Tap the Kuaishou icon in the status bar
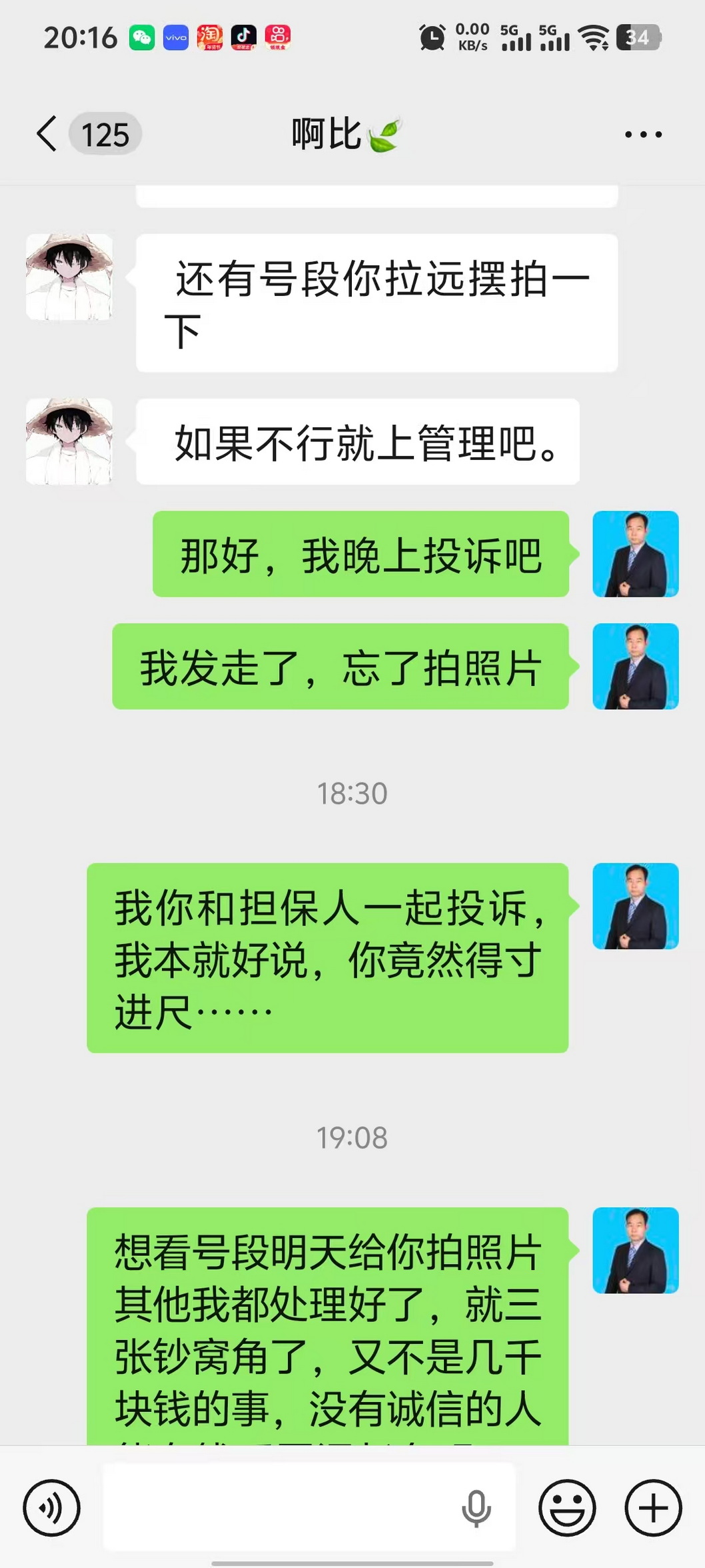The height and width of the screenshot is (1568, 705). click(x=280, y=38)
